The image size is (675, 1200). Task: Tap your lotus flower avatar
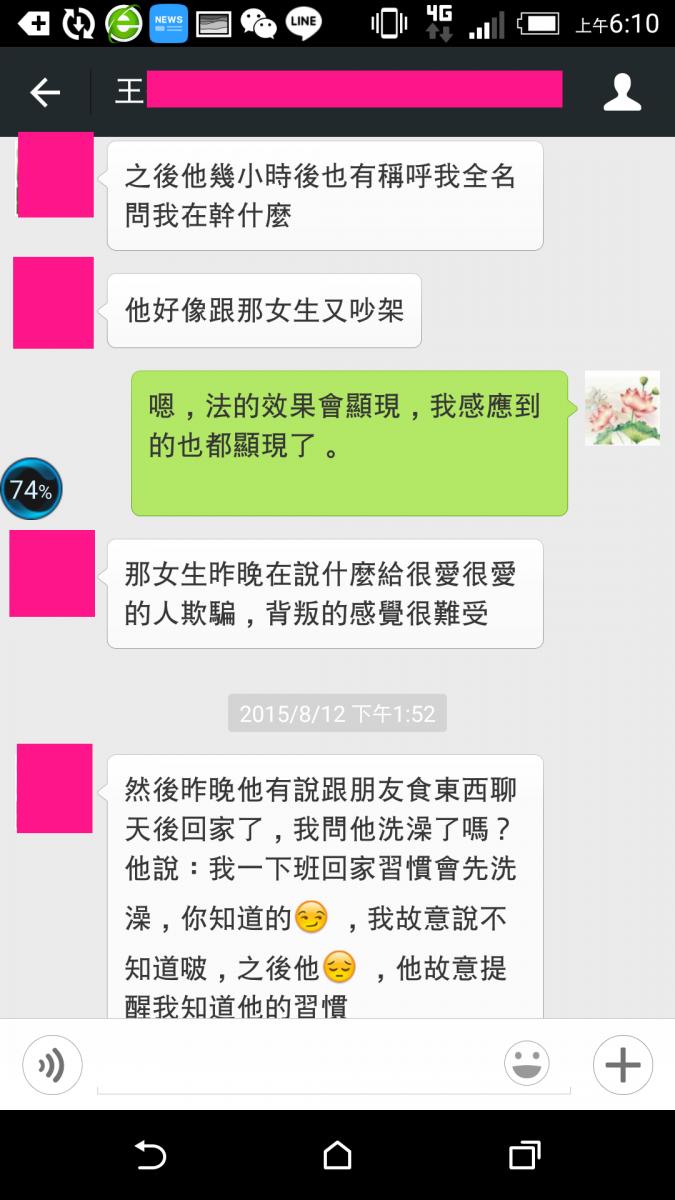621,408
